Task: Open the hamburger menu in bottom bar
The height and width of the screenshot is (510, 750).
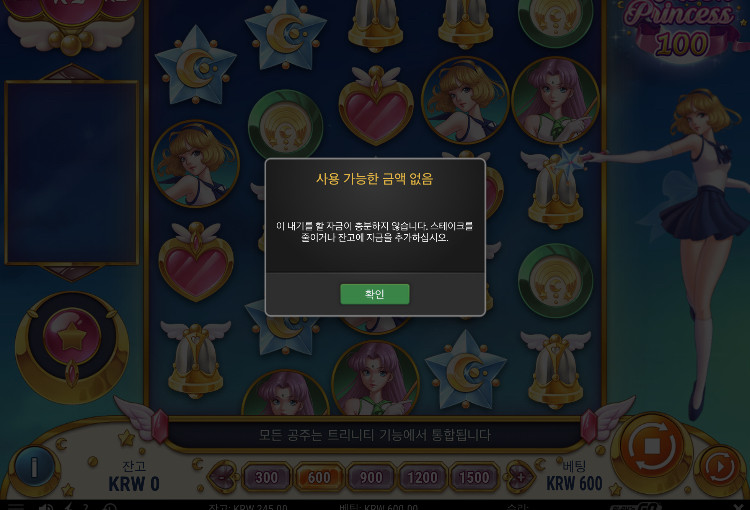Action: pyautogui.click(x=16, y=506)
